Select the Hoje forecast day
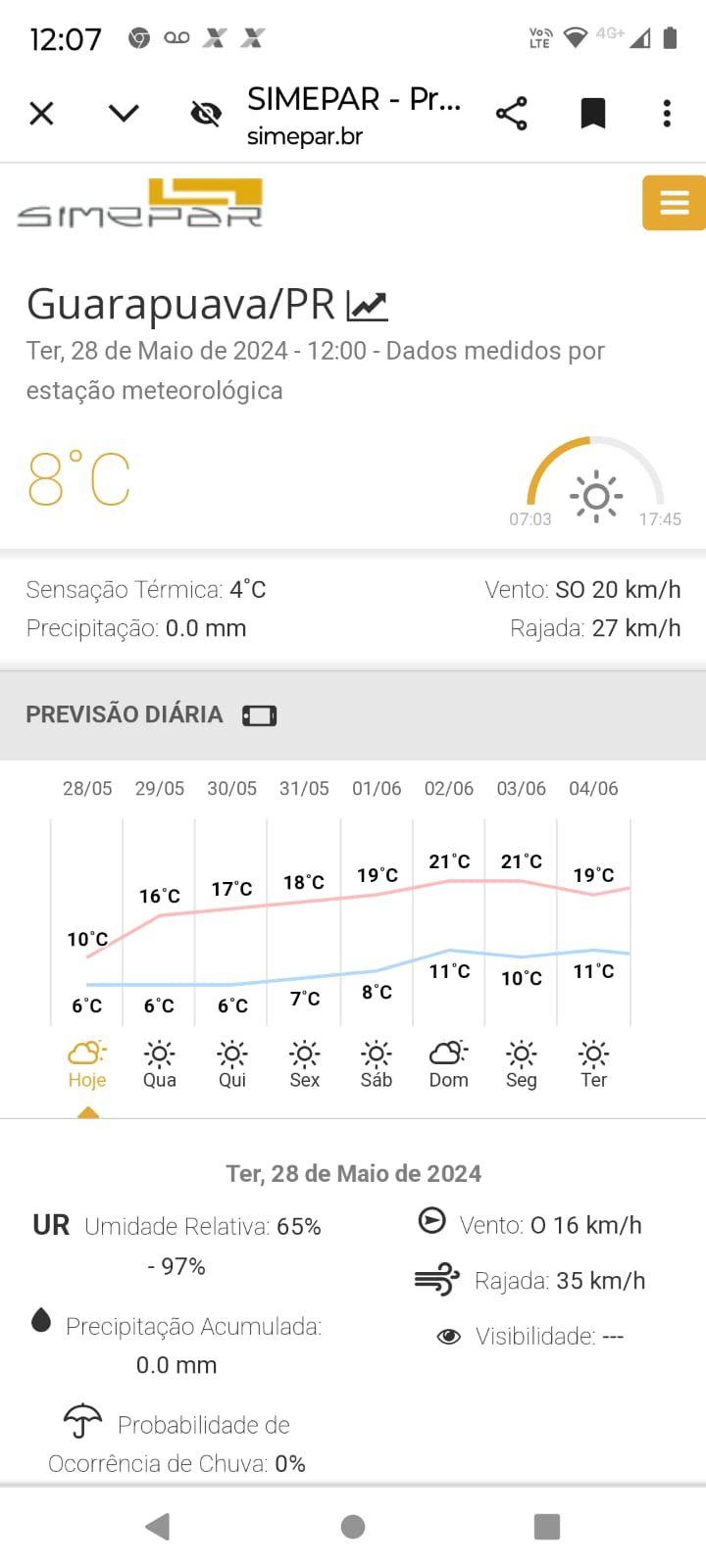706x1568 pixels. 87,1064
